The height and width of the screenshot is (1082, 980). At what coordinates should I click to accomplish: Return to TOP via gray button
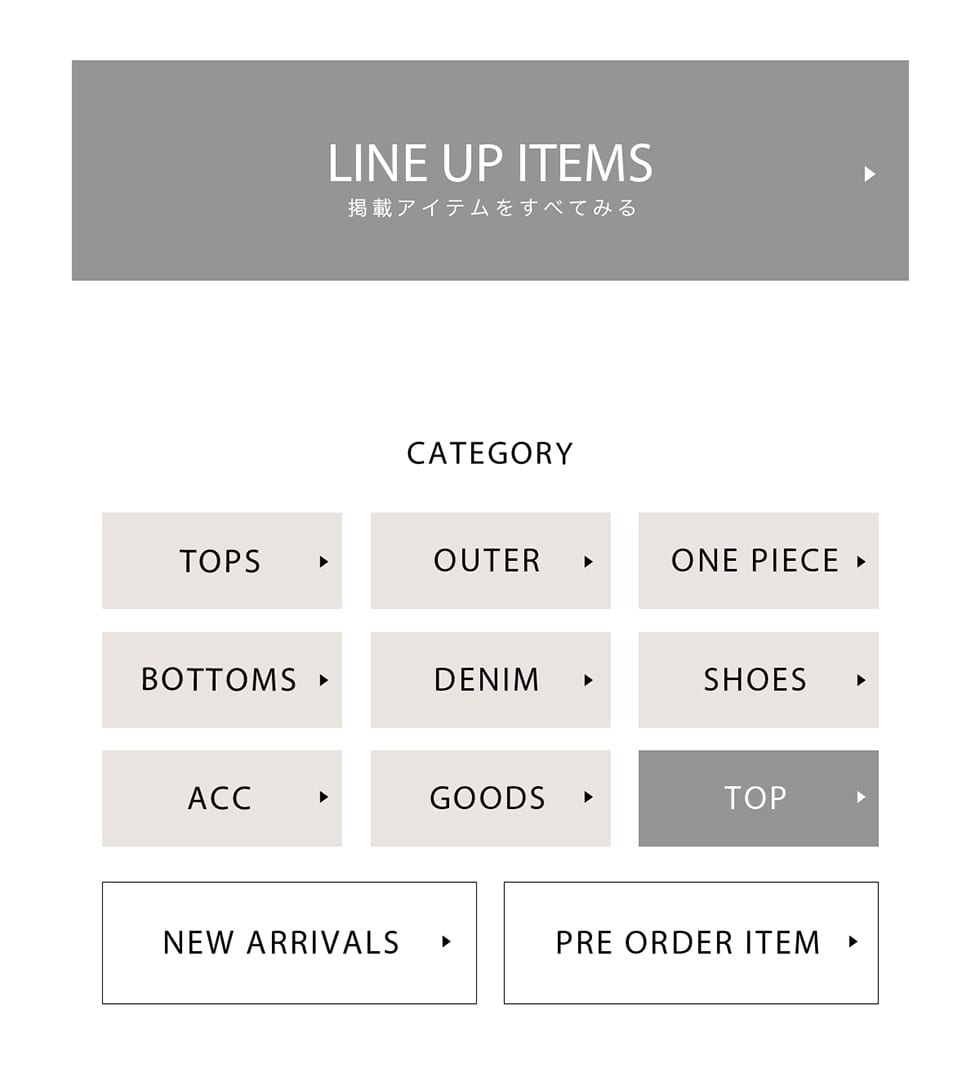point(758,798)
